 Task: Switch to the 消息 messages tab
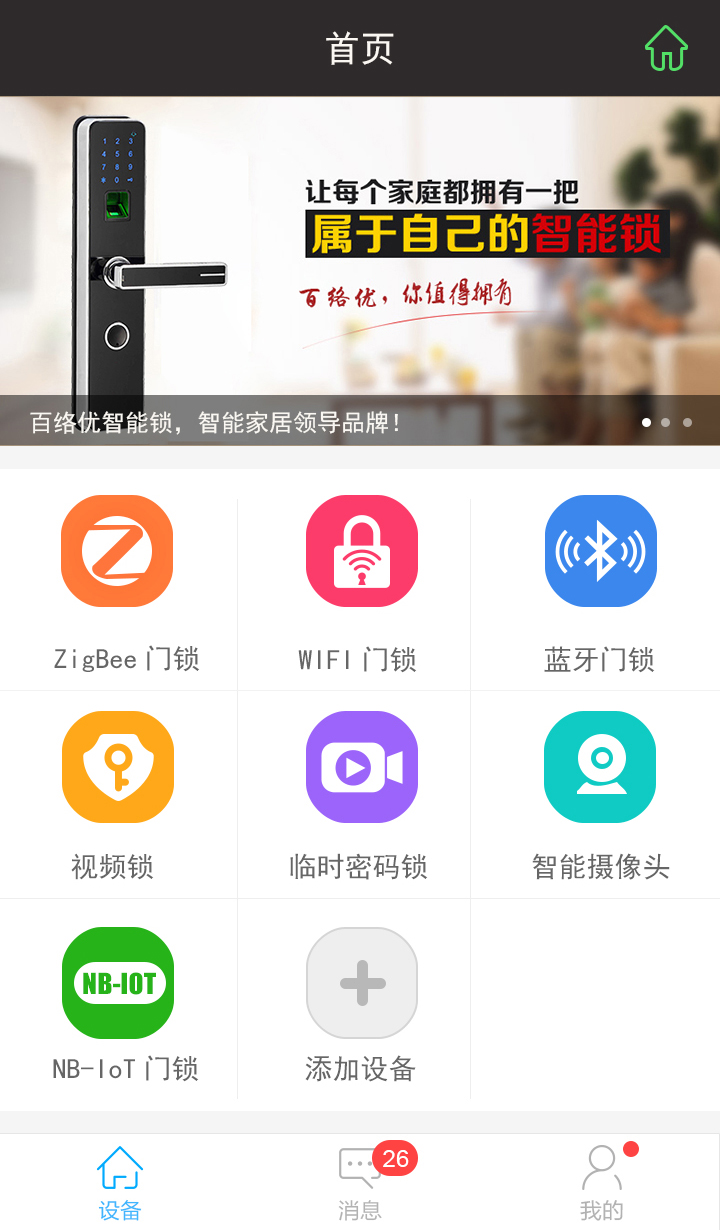point(360,1183)
